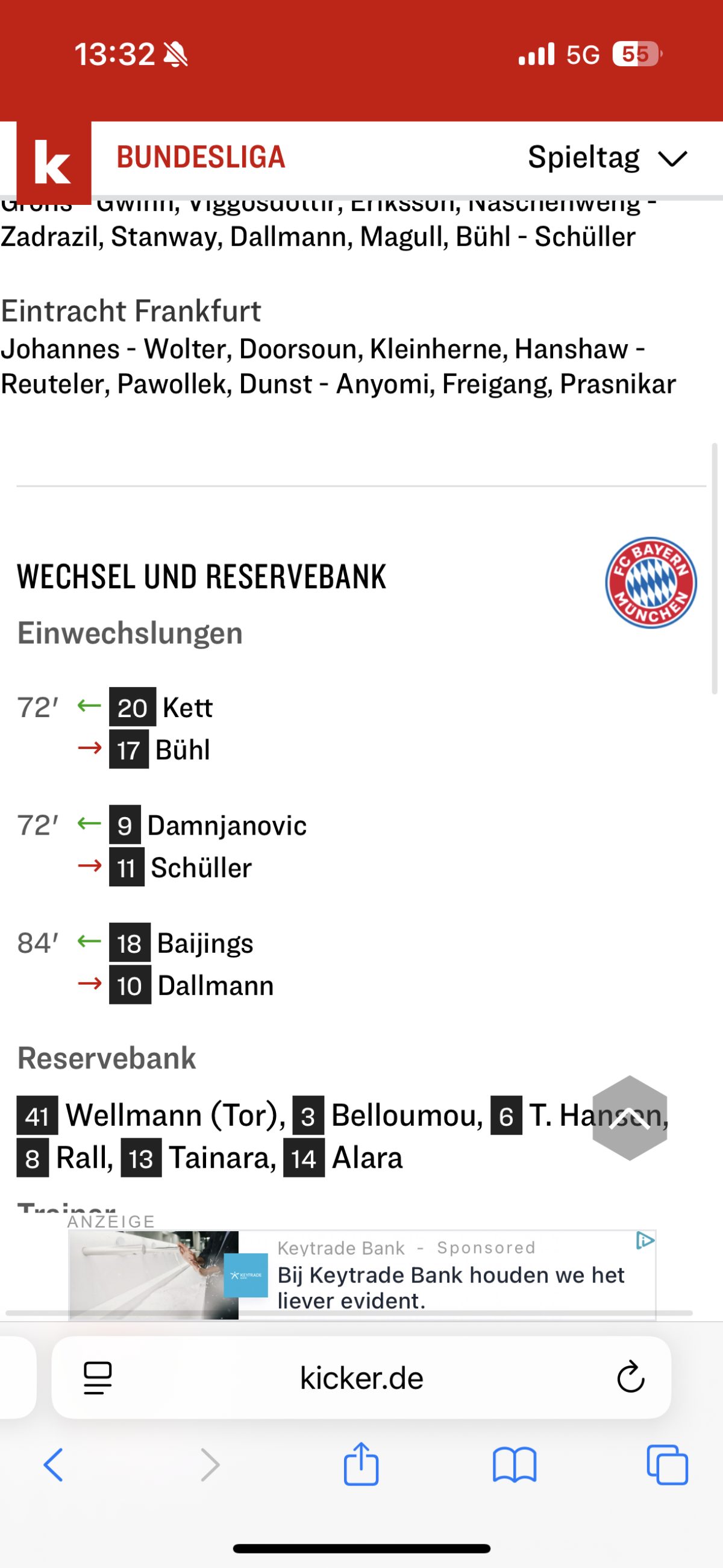Open the Bundesliga section link
This screenshot has height=1568, width=723.
[201, 158]
